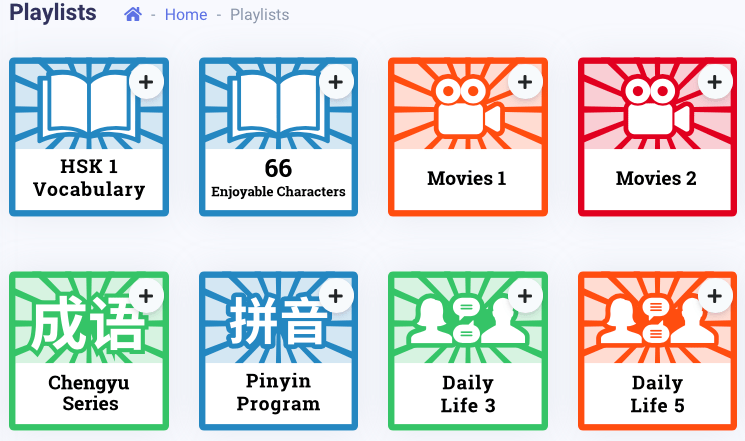Add Movies 2 using the plus icon
The width and height of the screenshot is (745, 441).
tap(715, 82)
